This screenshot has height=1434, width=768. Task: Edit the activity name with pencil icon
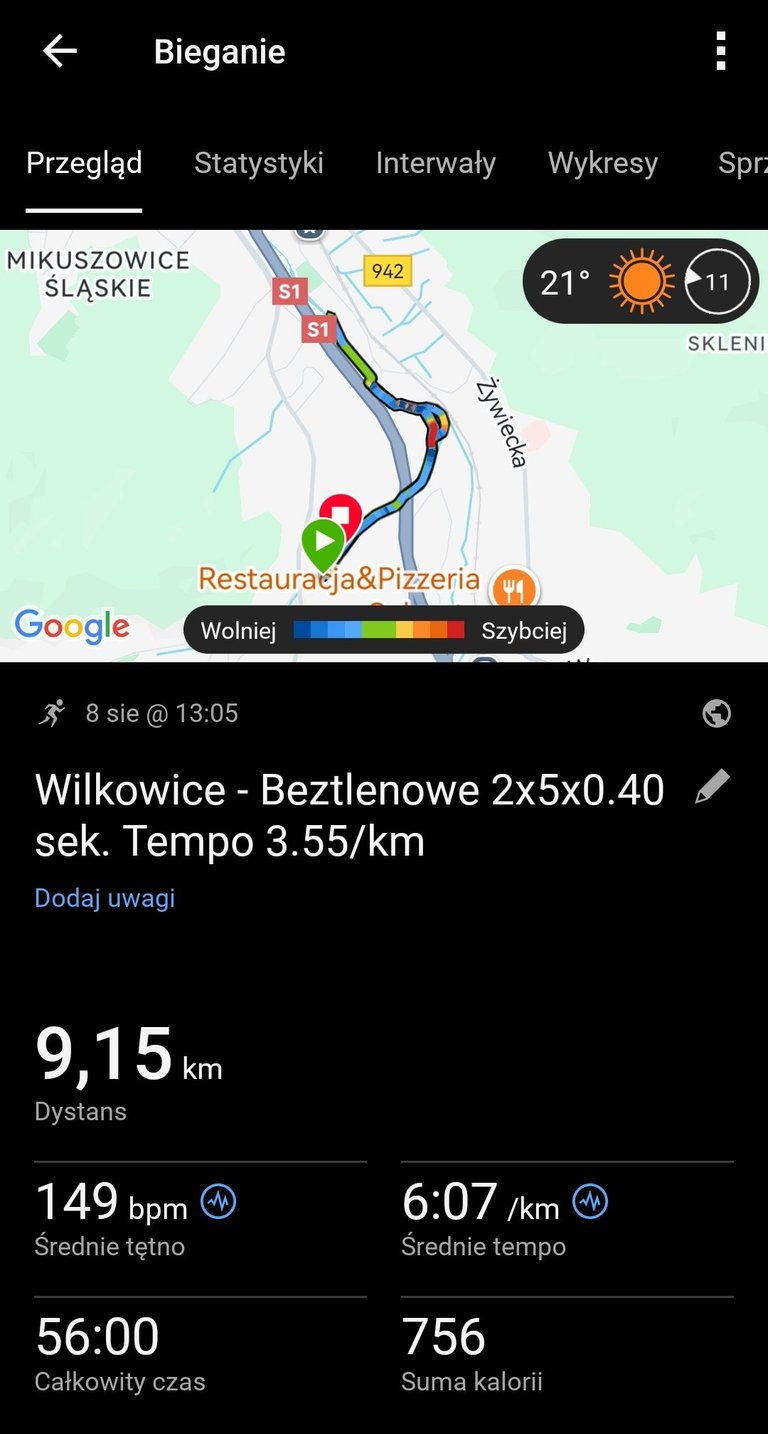pyautogui.click(x=712, y=788)
